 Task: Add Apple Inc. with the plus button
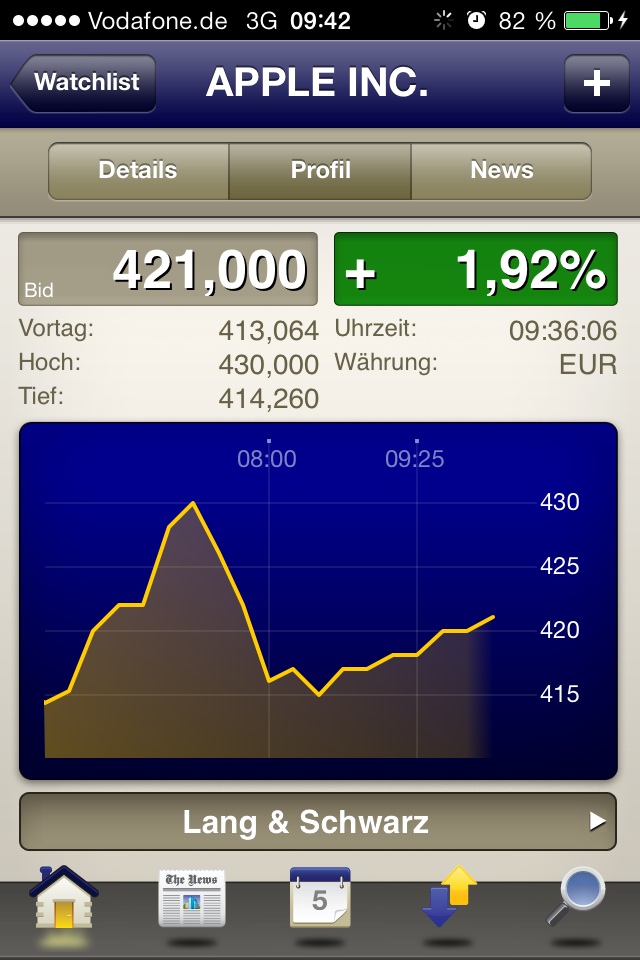[596, 83]
